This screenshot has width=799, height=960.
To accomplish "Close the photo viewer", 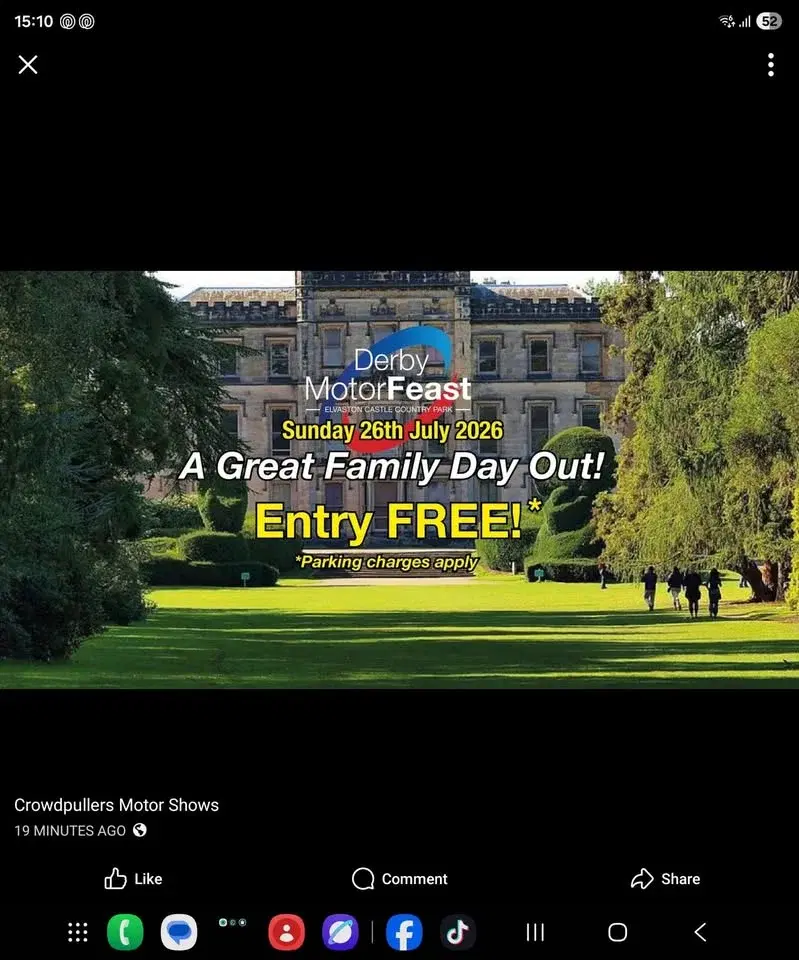I will [28, 65].
